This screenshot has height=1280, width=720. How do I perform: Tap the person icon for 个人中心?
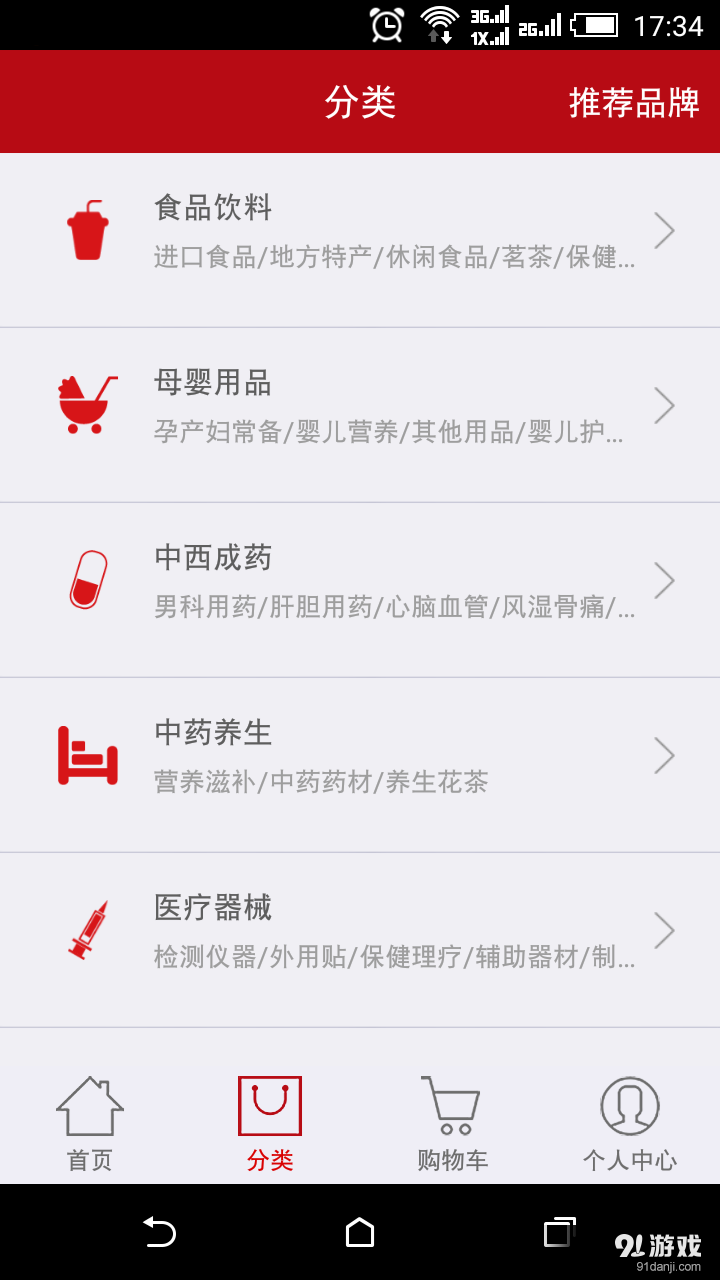(x=630, y=1104)
